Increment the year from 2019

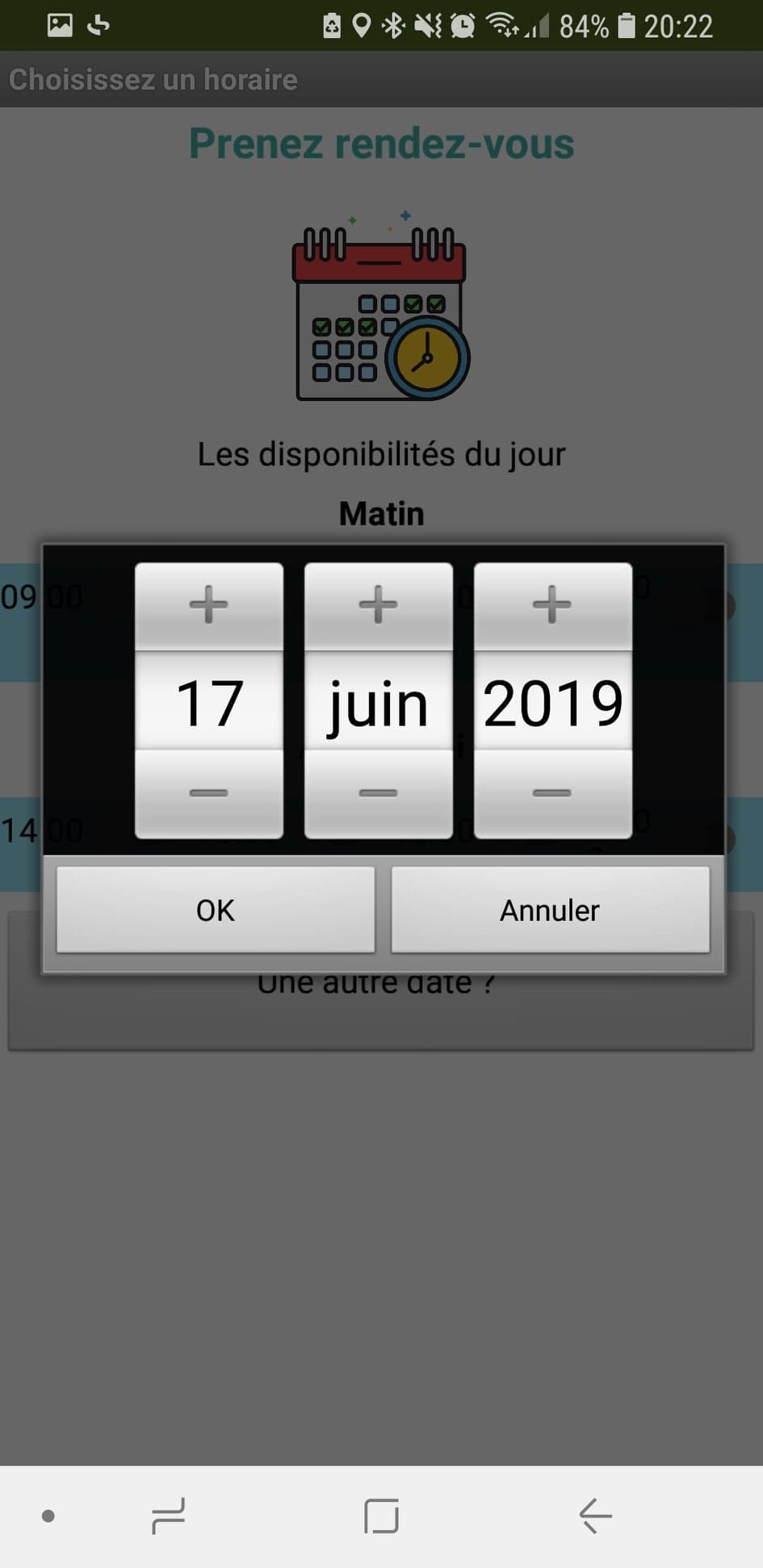point(553,605)
